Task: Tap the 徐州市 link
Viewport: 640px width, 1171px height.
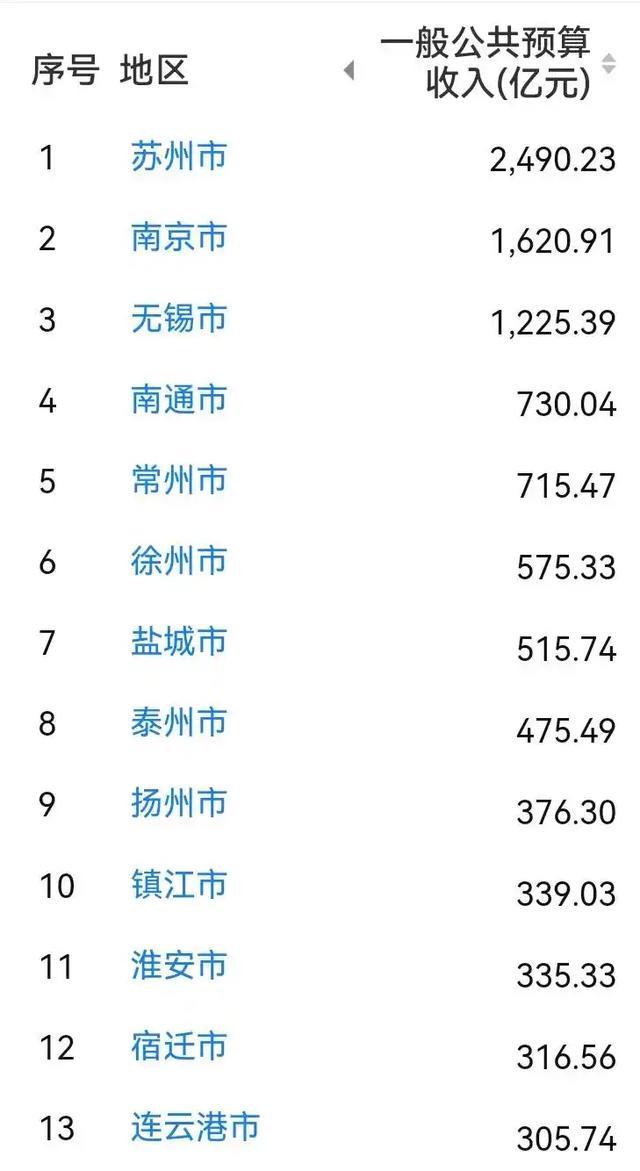Action: [178, 561]
